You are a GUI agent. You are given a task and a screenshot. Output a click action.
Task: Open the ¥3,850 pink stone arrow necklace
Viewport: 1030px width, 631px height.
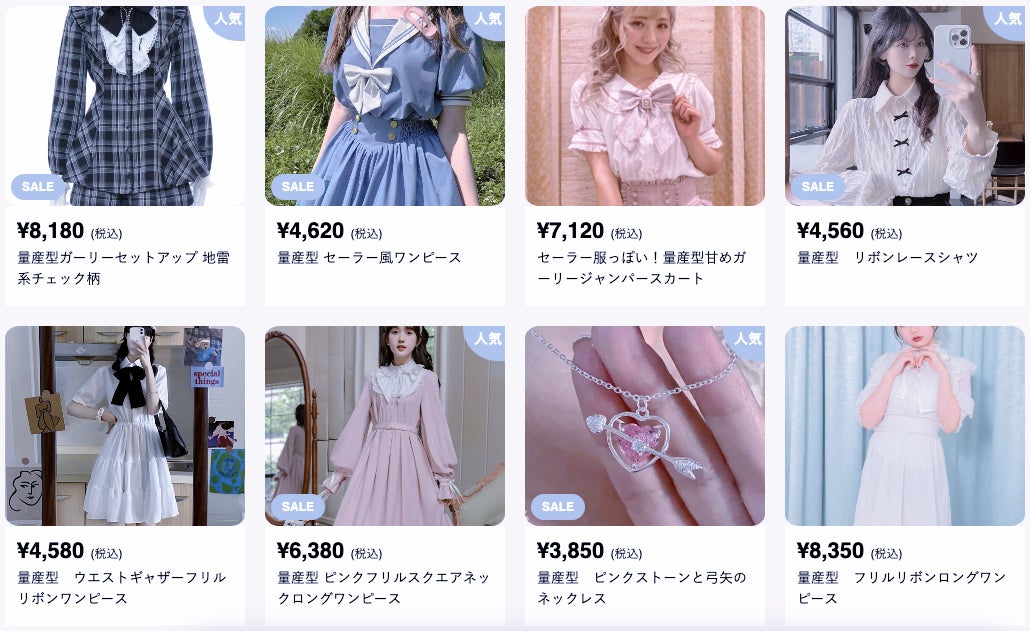pyautogui.click(x=645, y=425)
